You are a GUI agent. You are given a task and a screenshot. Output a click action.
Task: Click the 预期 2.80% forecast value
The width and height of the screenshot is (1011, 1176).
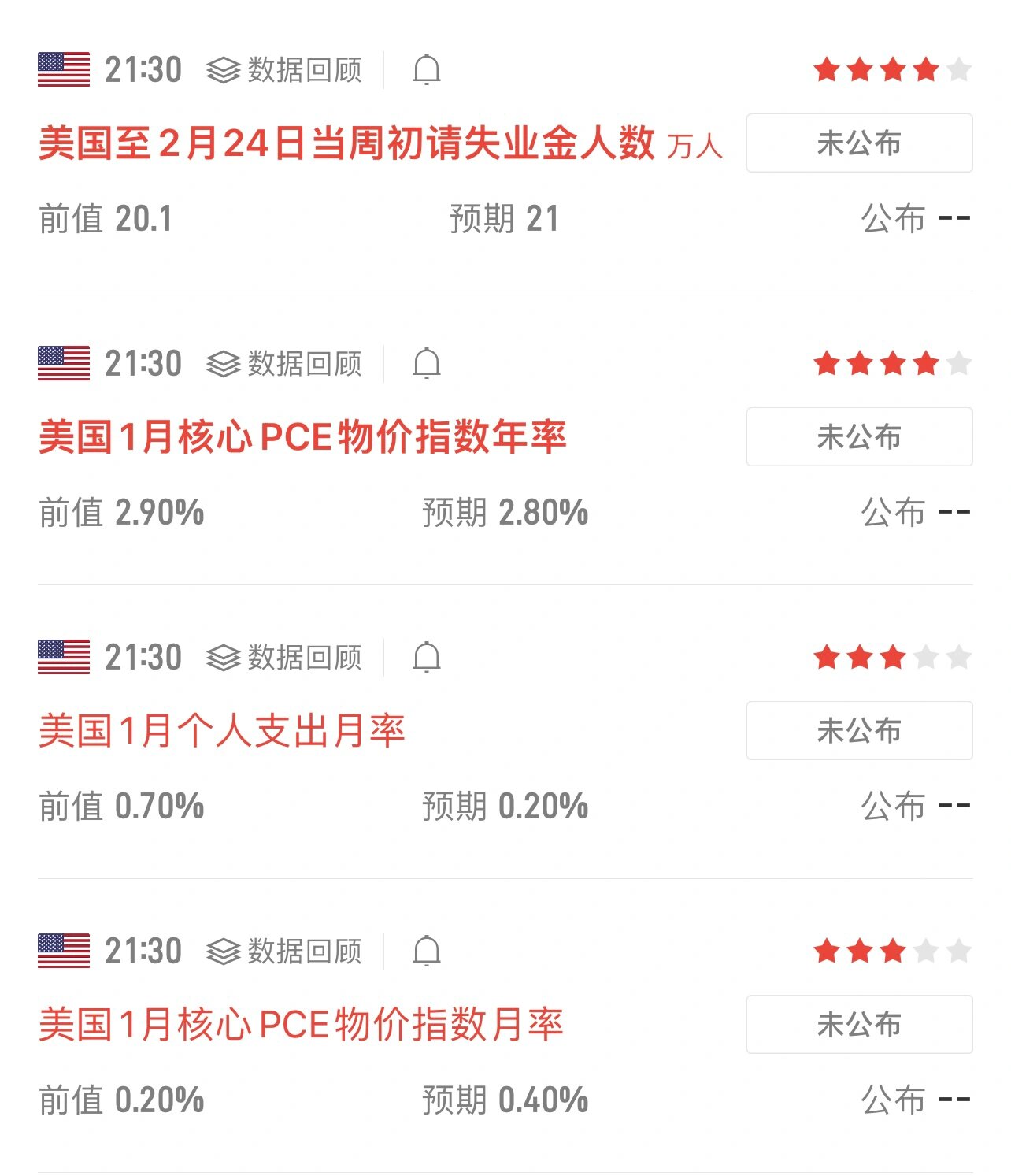coord(504,512)
